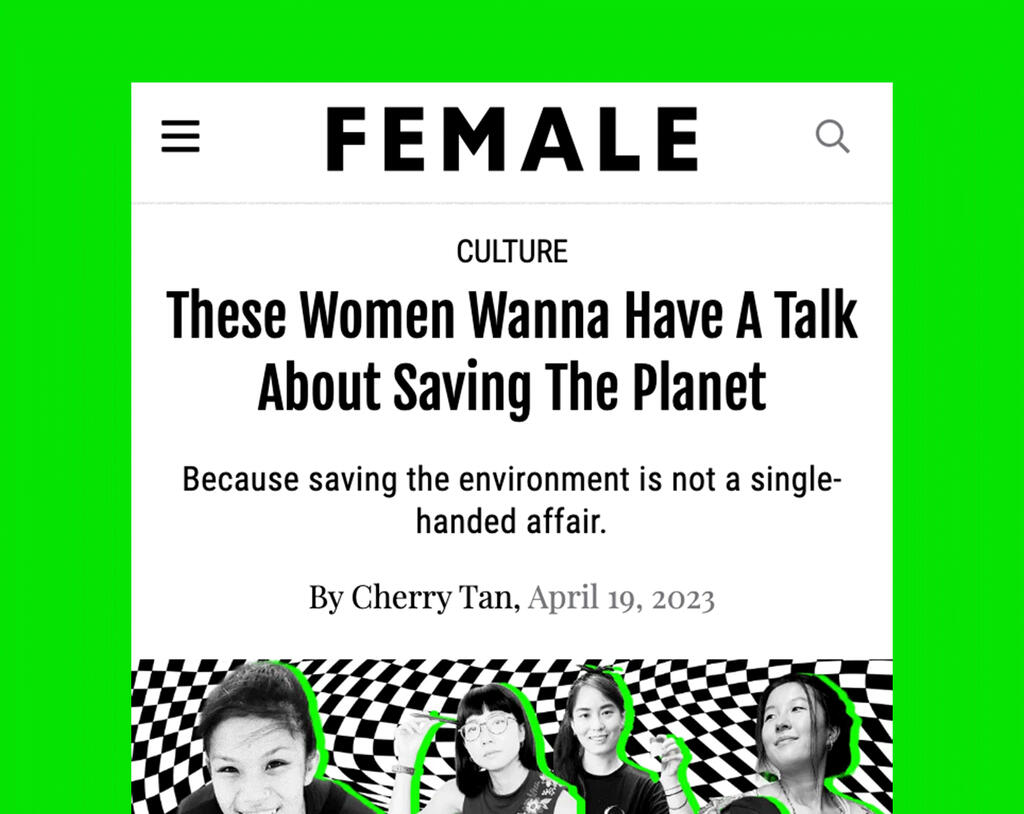Go to the FEMALE homepage logo
Screen dimensions: 1024x814
[512, 139]
